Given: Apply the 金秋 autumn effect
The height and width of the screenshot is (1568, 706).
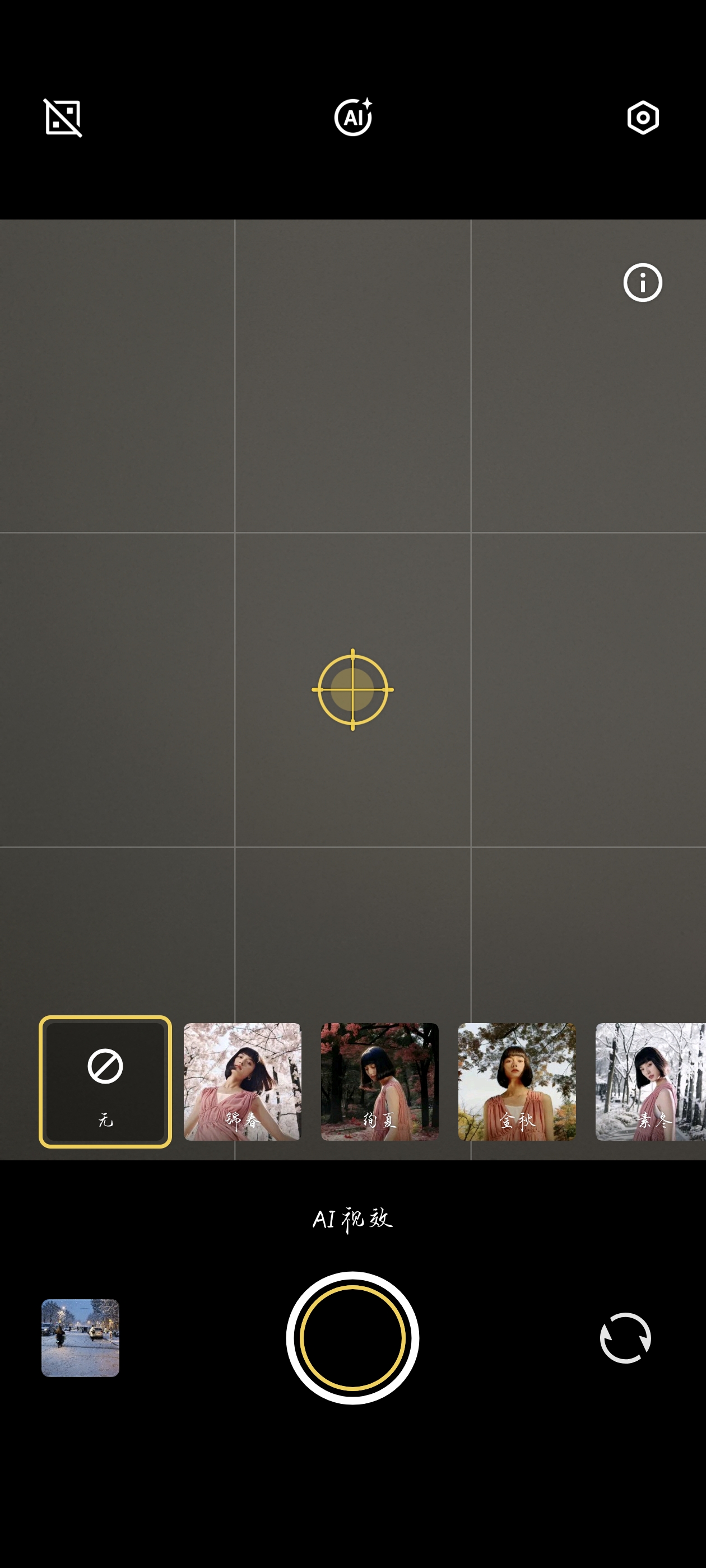Looking at the screenshot, I should [x=517, y=1082].
